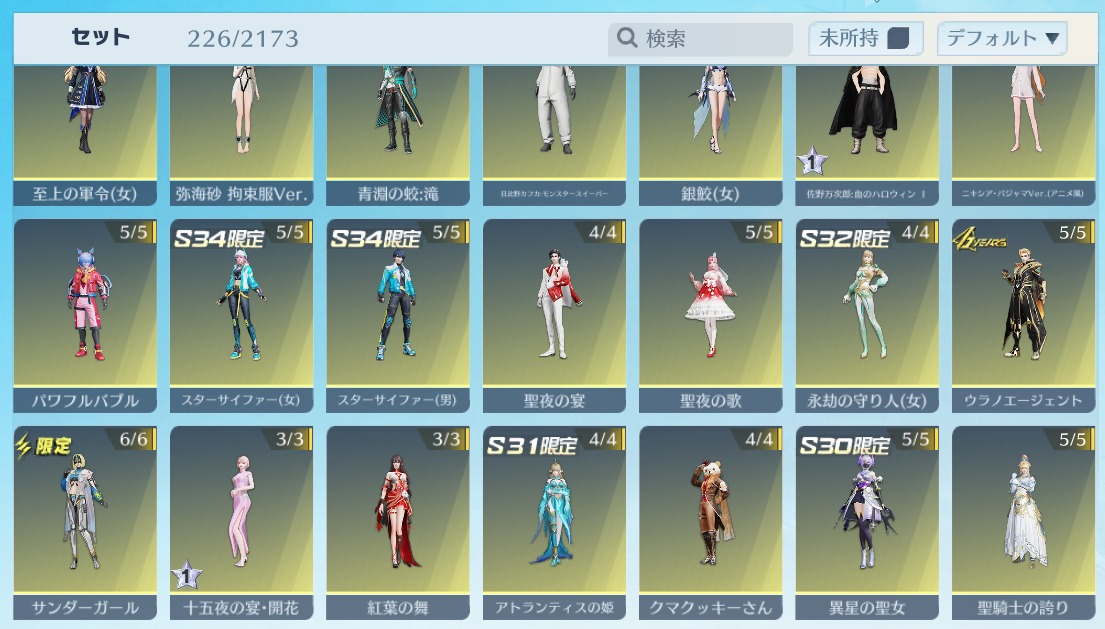Screen dimensions: 1105x629
Task: Toggle the 未所持 checkbox filter
Action: coord(897,39)
